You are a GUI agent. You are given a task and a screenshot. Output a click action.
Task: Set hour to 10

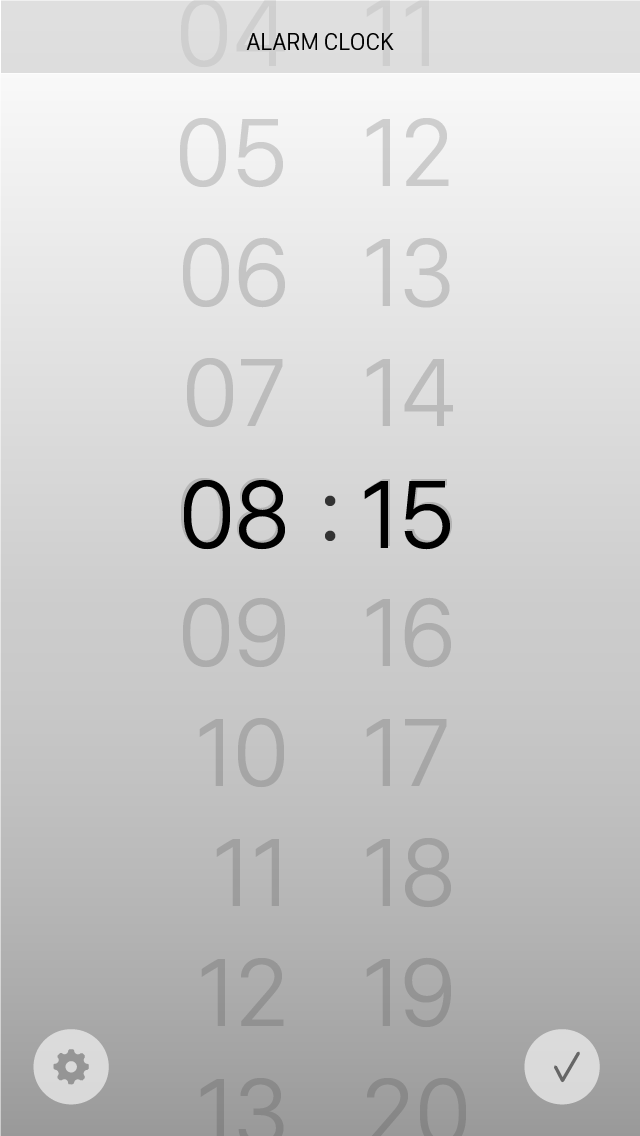(x=240, y=753)
